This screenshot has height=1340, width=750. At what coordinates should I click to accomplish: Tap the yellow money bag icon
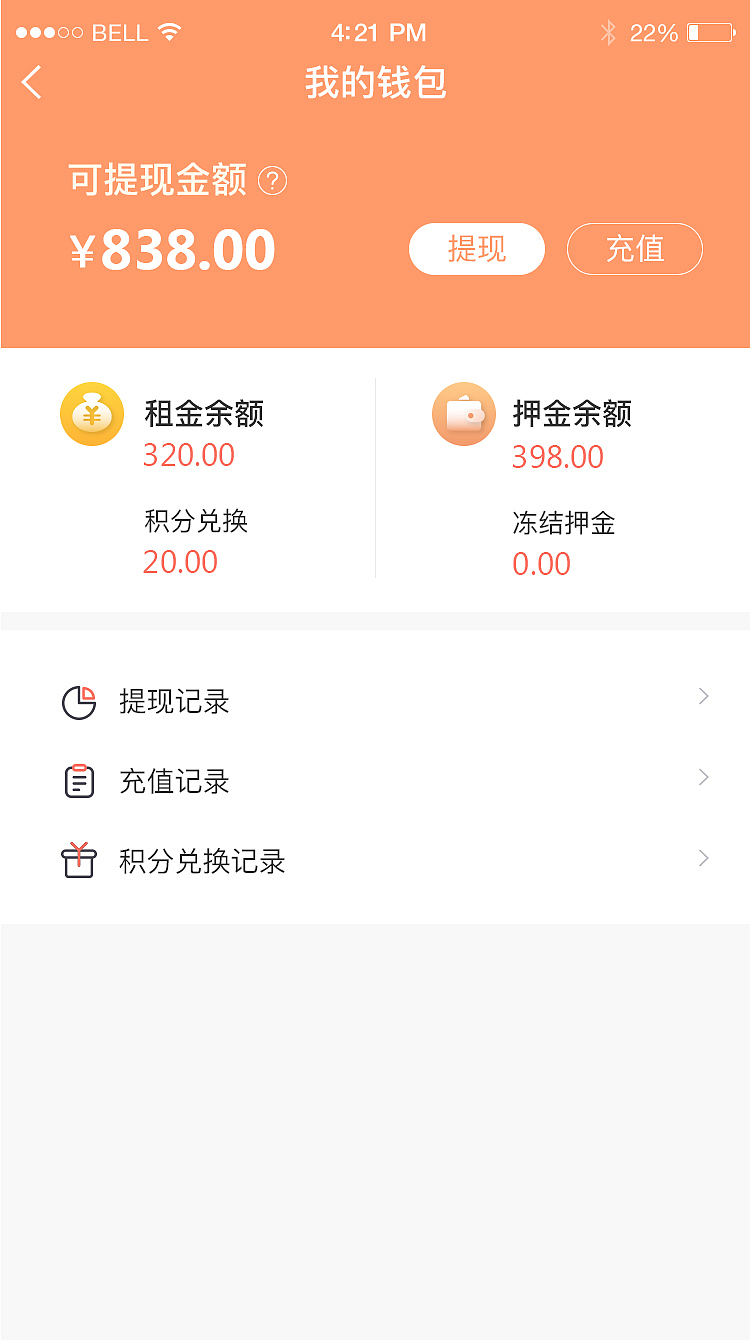point(91,413)
